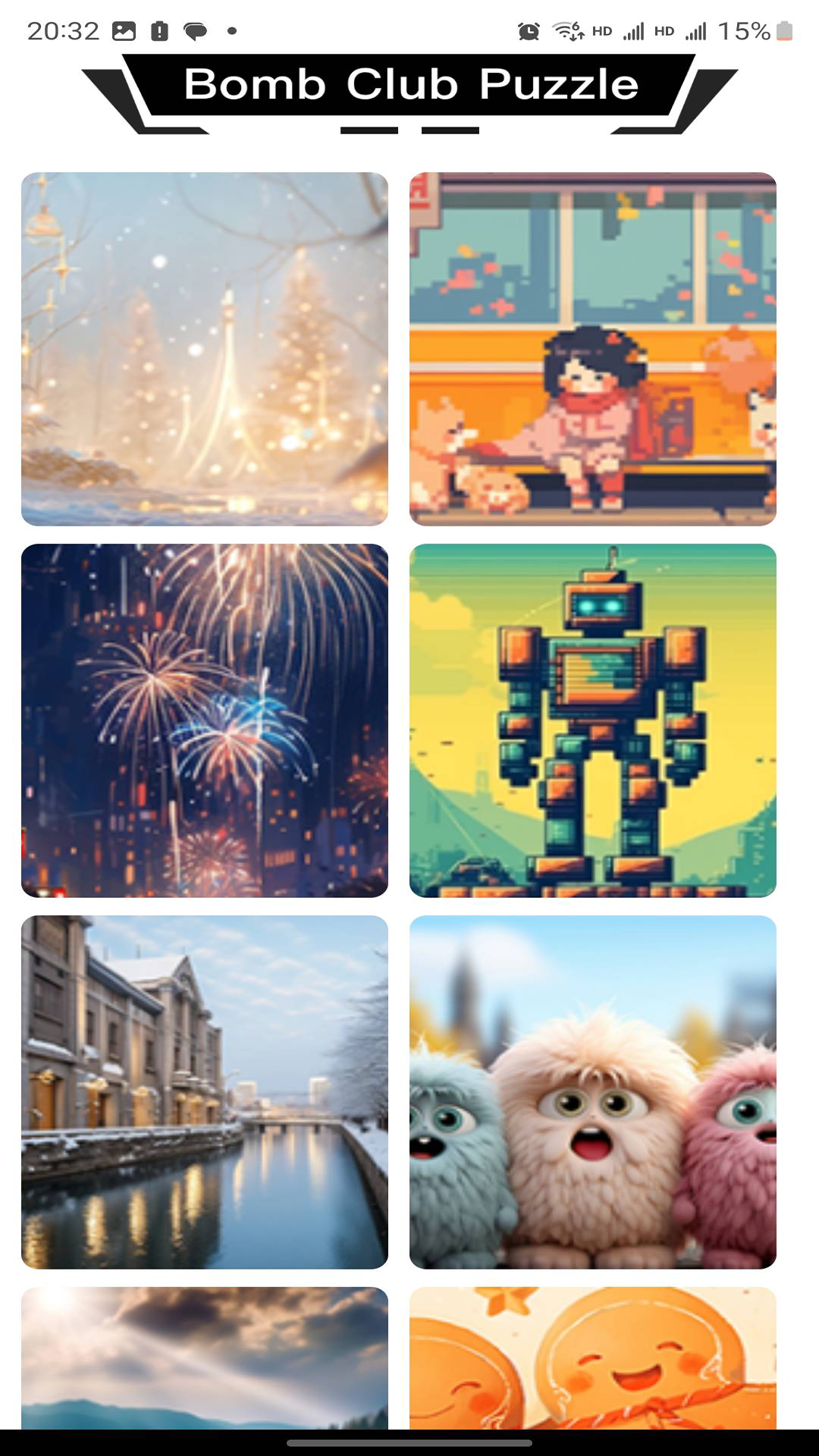Select the fluffy monsters puzzle tile

click(593, 1092)
